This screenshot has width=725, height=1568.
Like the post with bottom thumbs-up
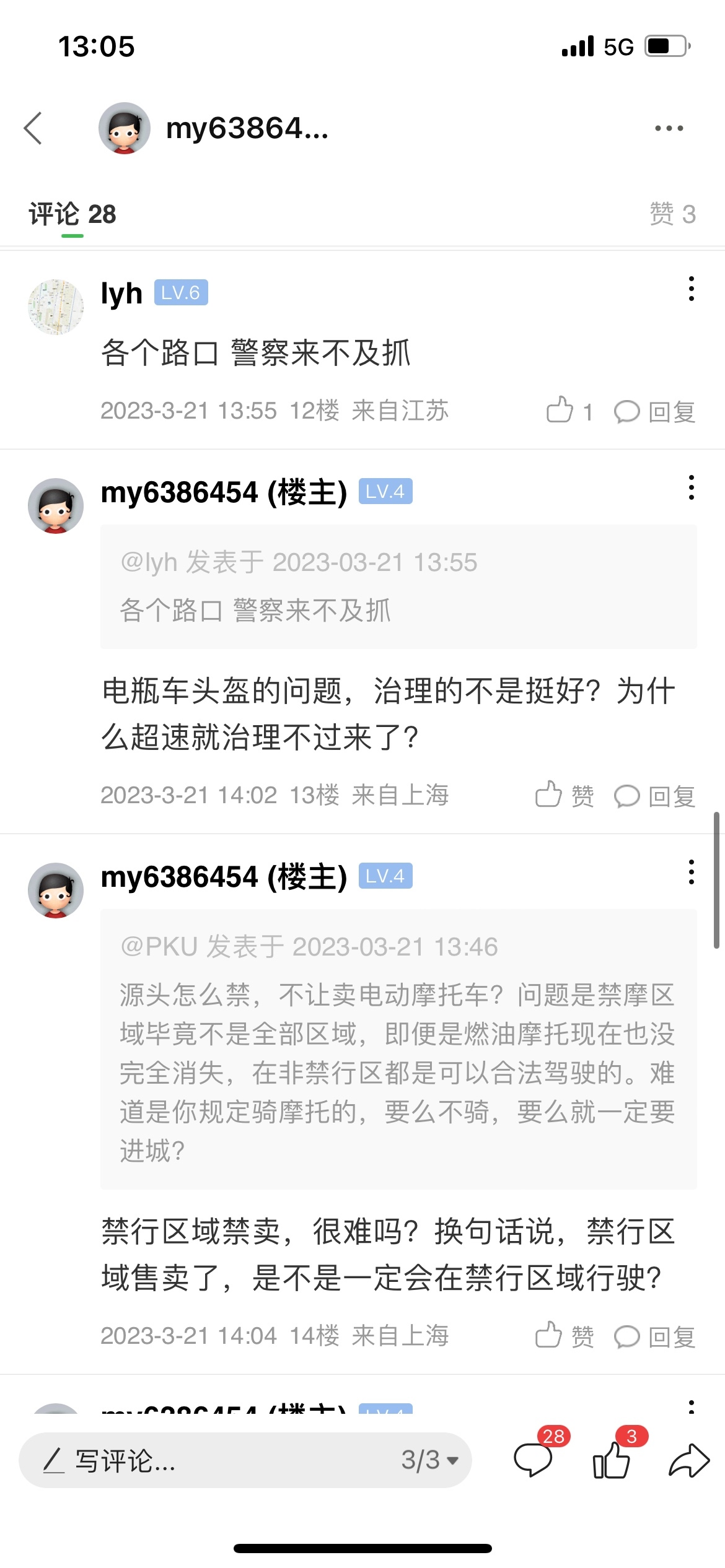click(612, 1460)
